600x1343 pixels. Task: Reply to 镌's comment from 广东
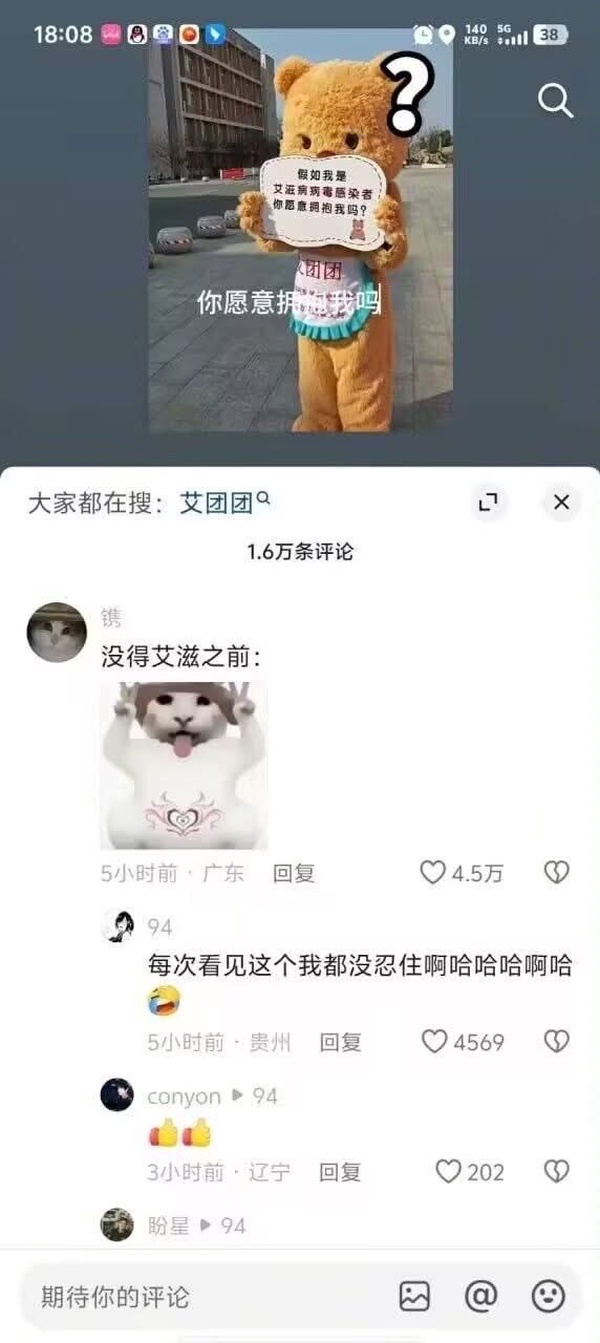pos(294,873)
